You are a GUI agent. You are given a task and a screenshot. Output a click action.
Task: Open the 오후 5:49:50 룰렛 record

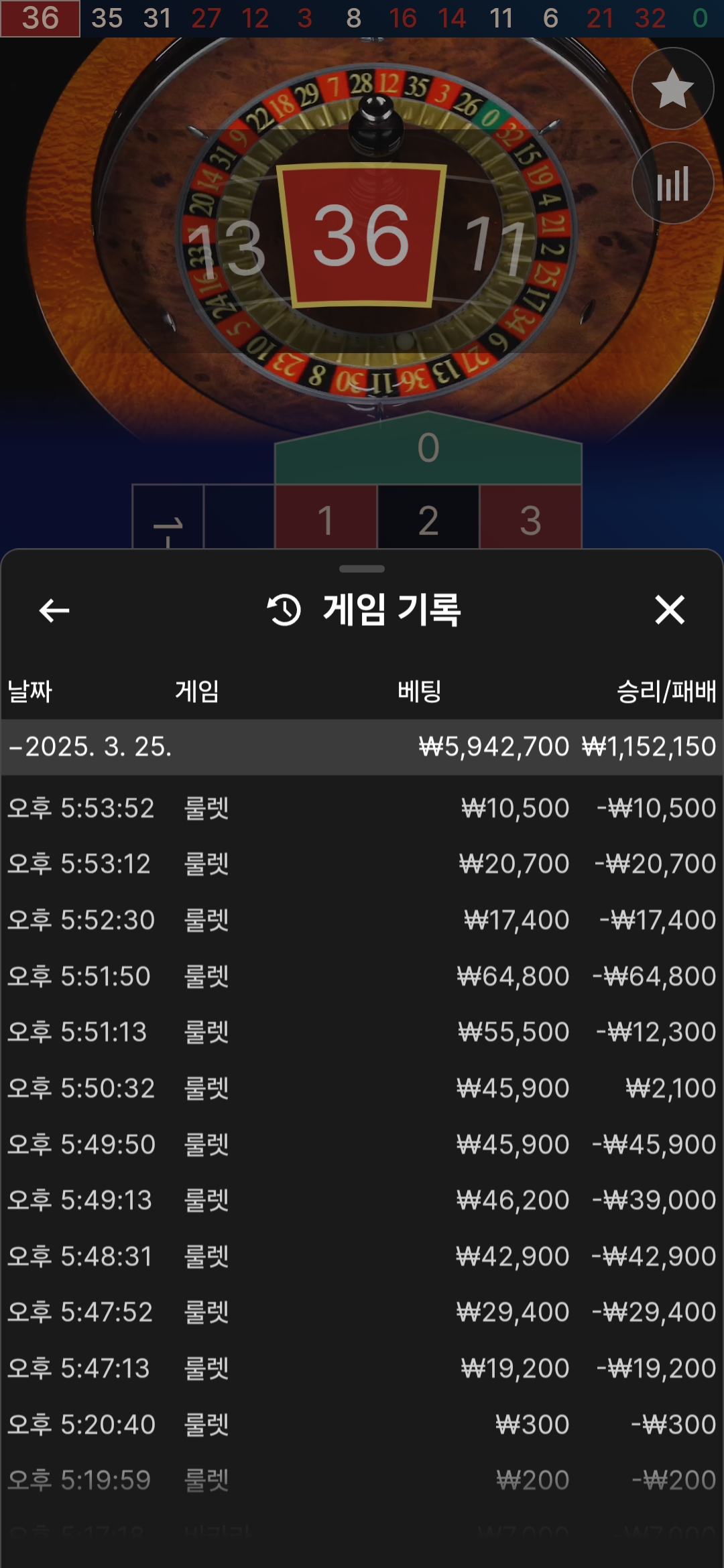(362, 1145)
